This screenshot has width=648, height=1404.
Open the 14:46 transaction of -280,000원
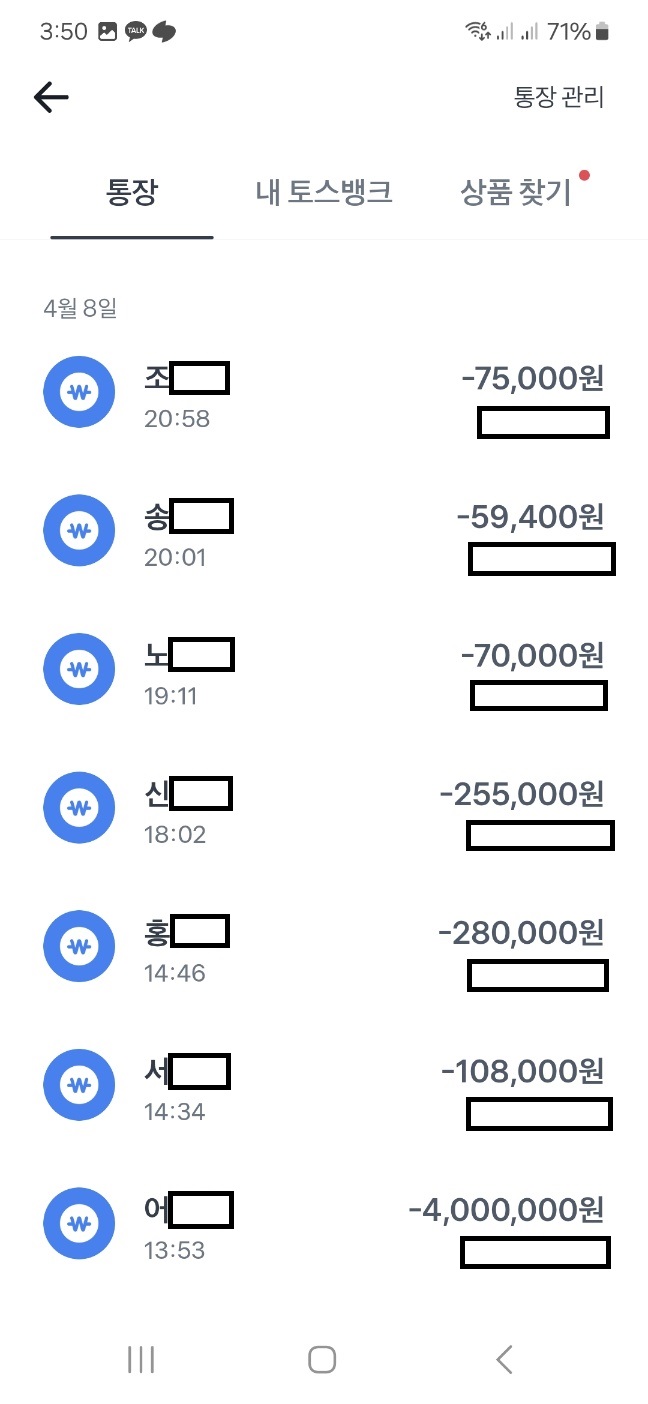pyautogui.click(x=324, y=948)
